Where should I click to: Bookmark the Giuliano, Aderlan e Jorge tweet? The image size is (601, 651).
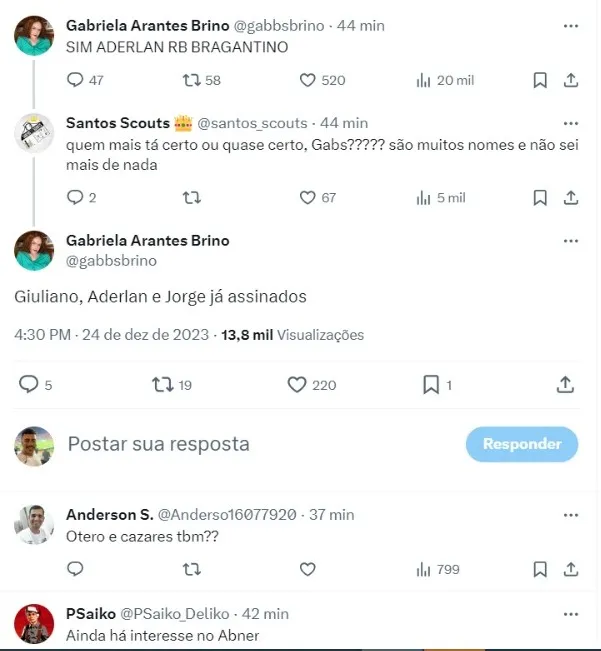point(431,384)
